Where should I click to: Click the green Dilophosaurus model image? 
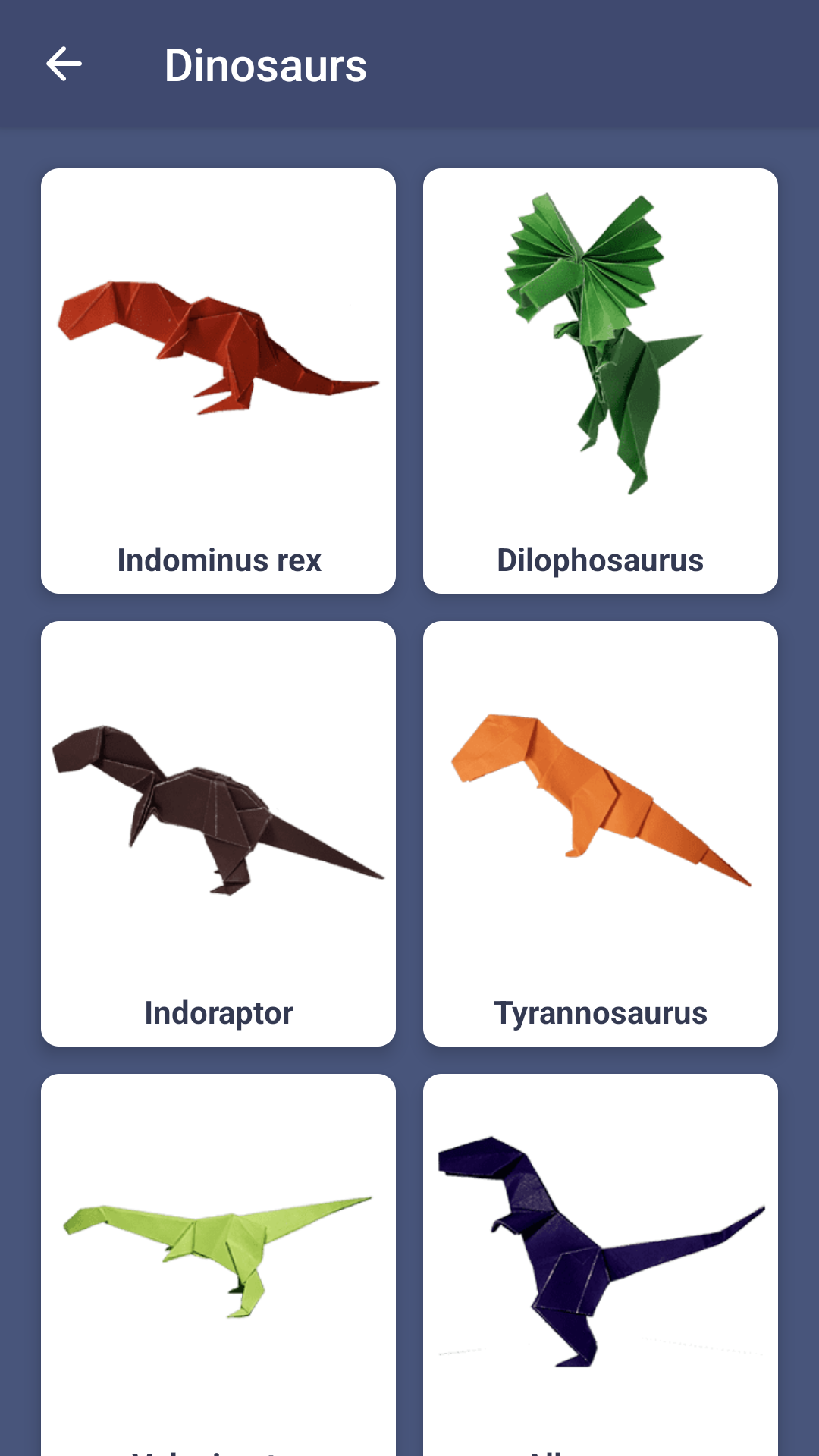tap(601, 341)
